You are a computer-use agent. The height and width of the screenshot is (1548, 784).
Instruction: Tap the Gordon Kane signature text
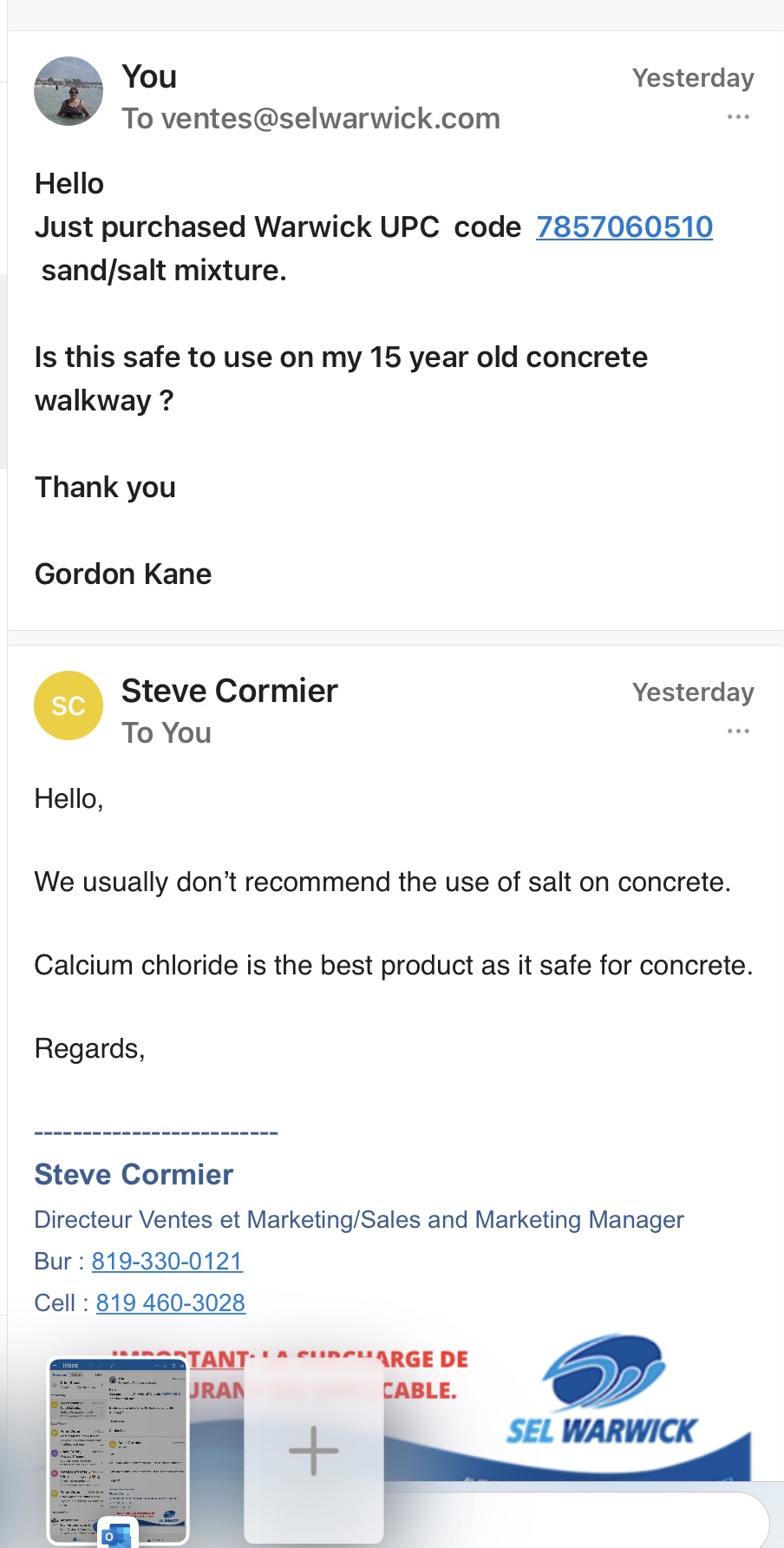tap(122, 574)
